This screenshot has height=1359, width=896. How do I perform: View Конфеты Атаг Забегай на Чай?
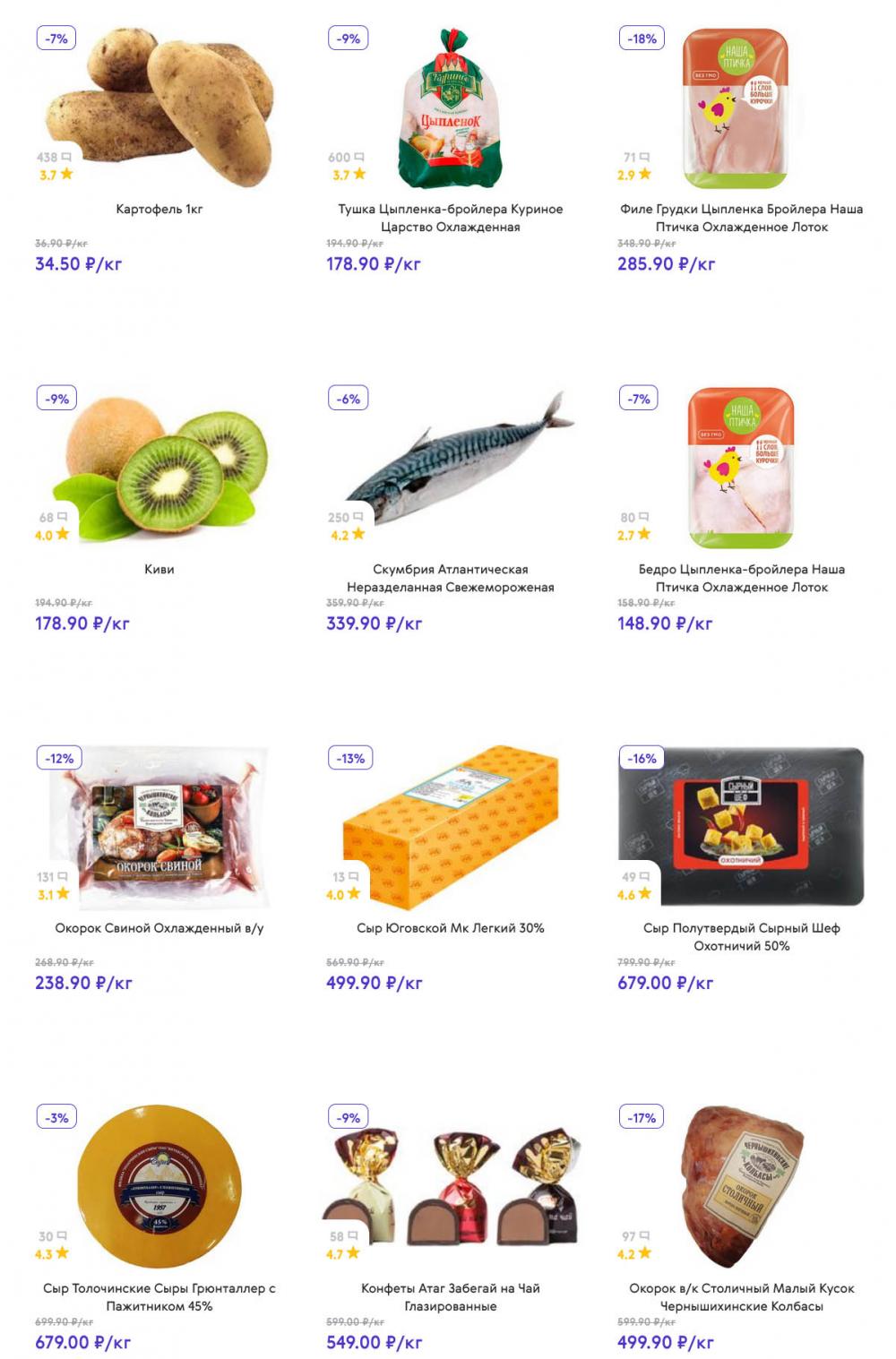[x=450, y=1296]
